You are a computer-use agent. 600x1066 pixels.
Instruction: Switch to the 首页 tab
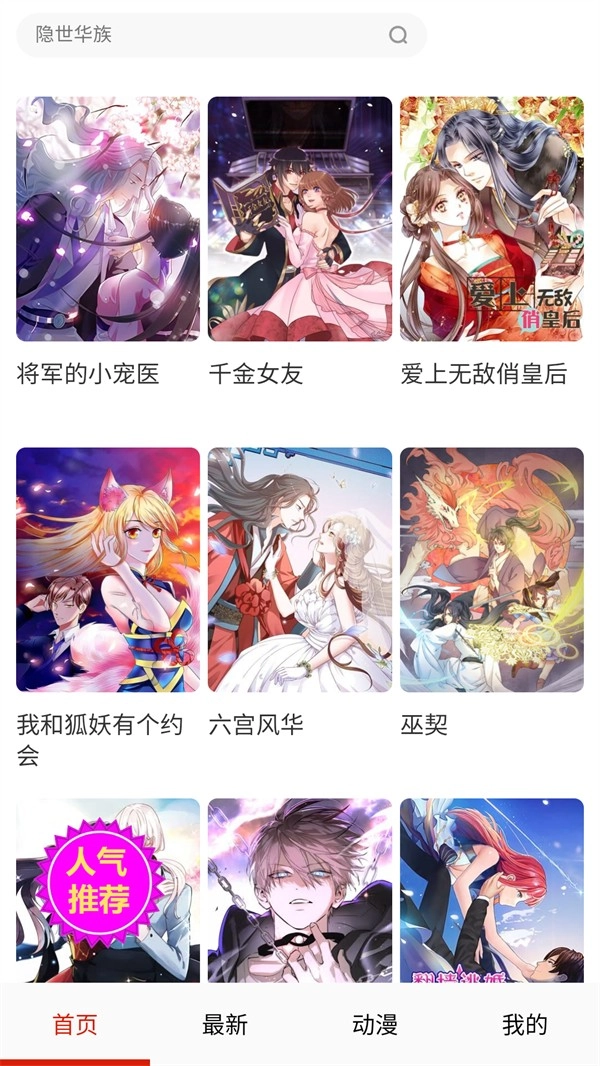pos(75,1025)
